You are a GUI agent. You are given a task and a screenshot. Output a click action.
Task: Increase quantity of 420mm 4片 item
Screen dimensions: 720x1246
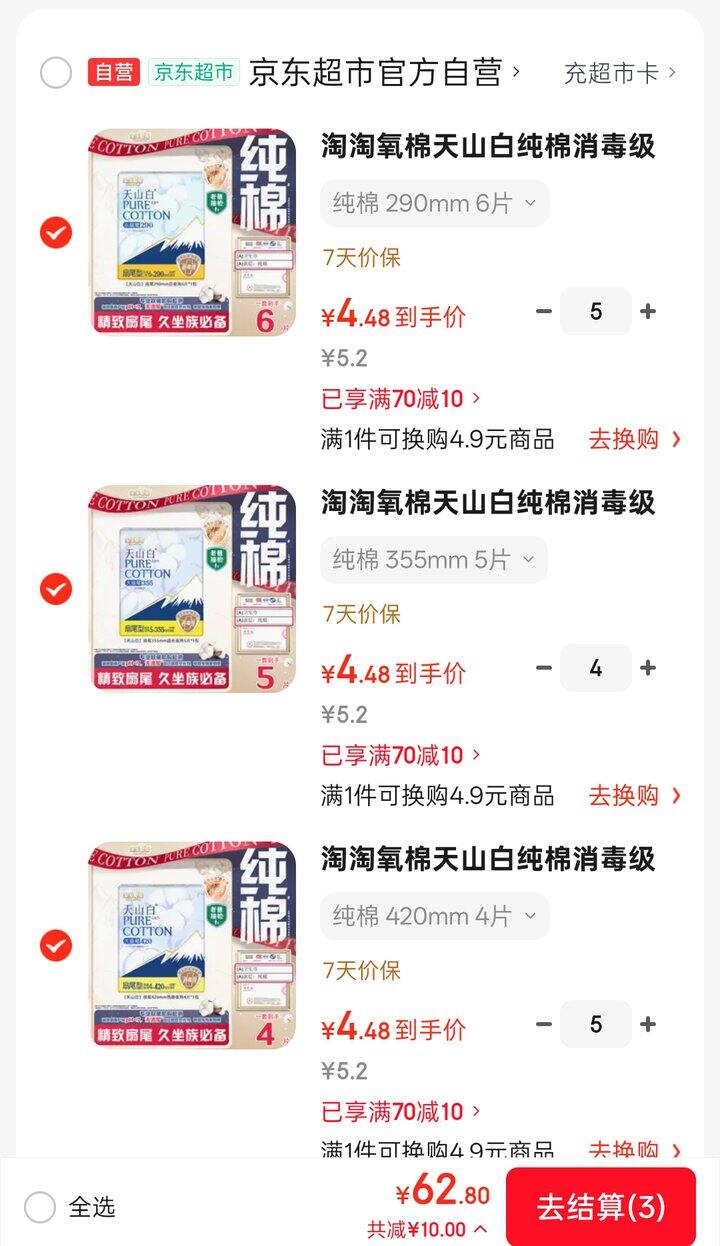648,1024
